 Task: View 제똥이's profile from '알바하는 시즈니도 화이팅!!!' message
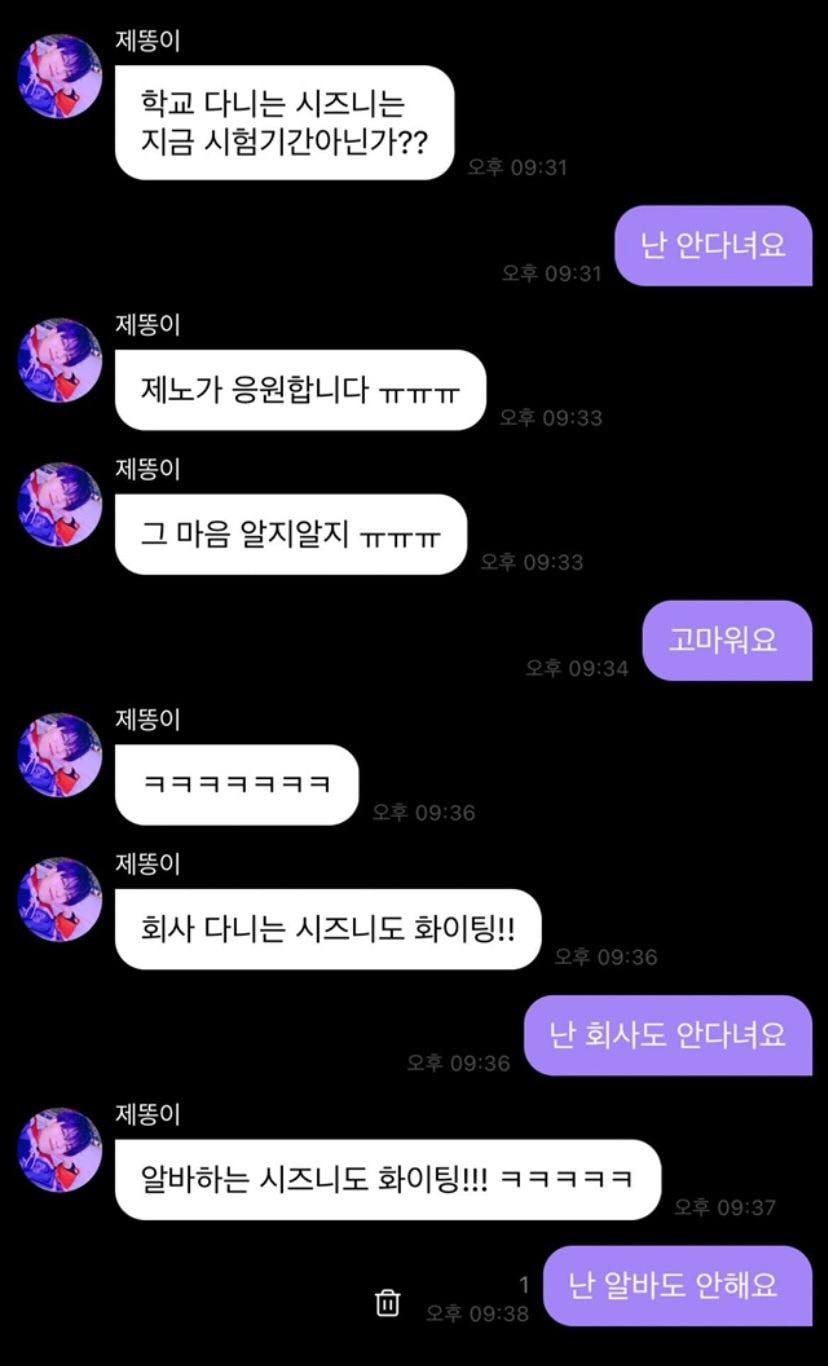tap(60, 1149)
